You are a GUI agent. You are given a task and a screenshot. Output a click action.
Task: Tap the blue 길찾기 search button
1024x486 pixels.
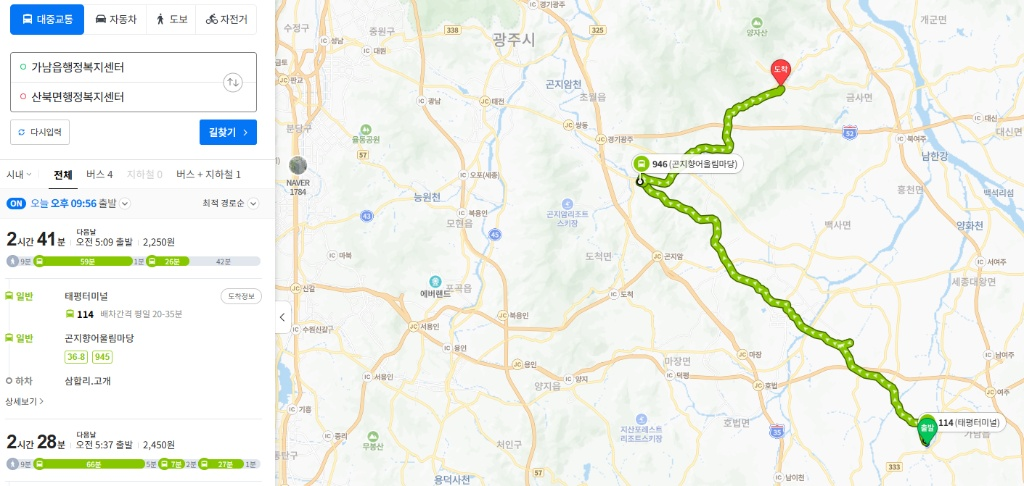click(228, 132)
